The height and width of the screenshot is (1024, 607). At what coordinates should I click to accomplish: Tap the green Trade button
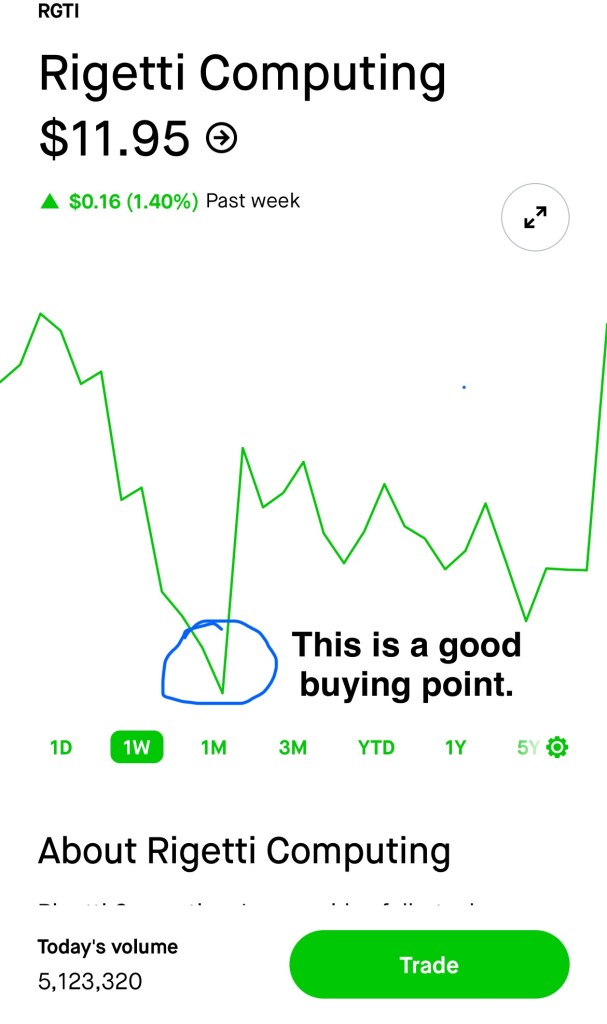(429, 965)
